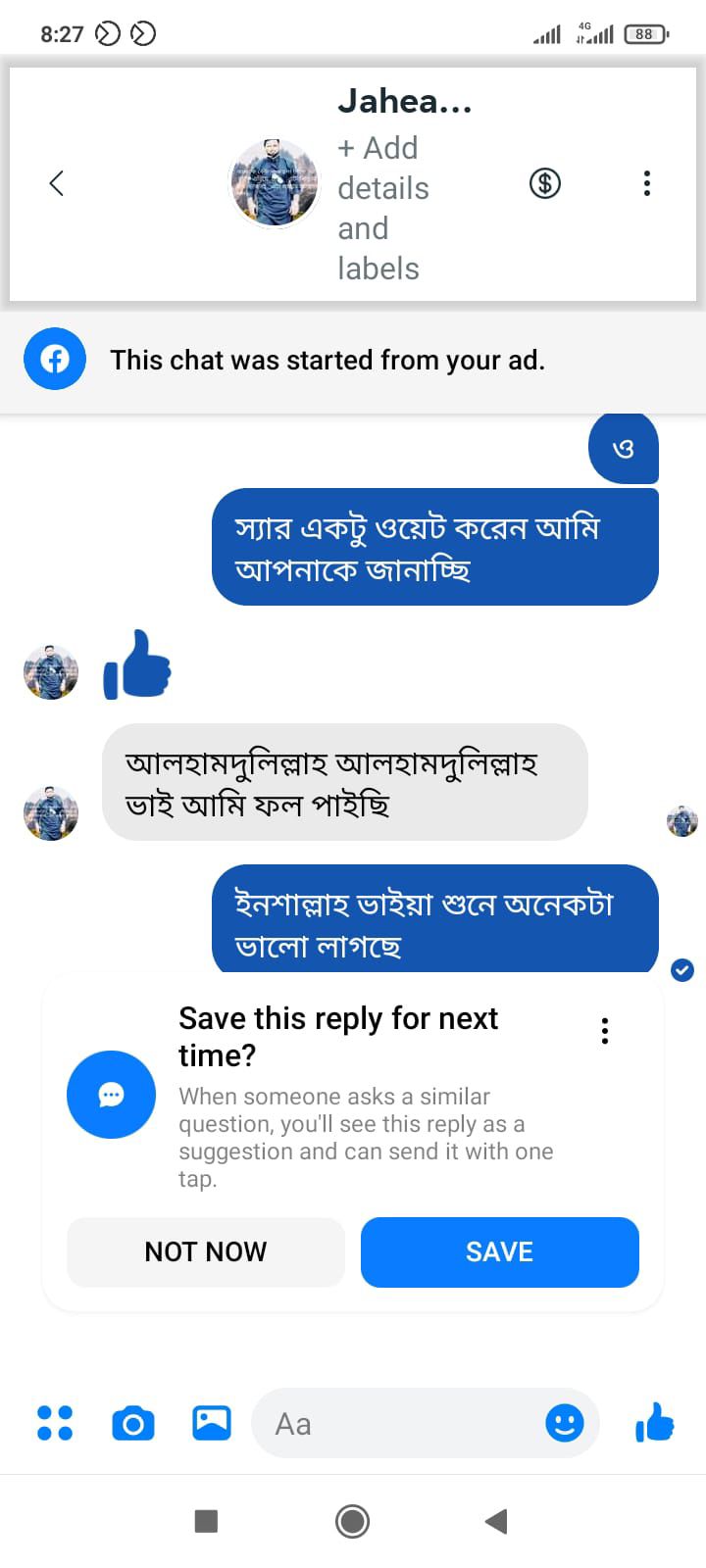Screen dimensions: 706x1568
Task: Go back using the header arrow
Action: (57, 183)
